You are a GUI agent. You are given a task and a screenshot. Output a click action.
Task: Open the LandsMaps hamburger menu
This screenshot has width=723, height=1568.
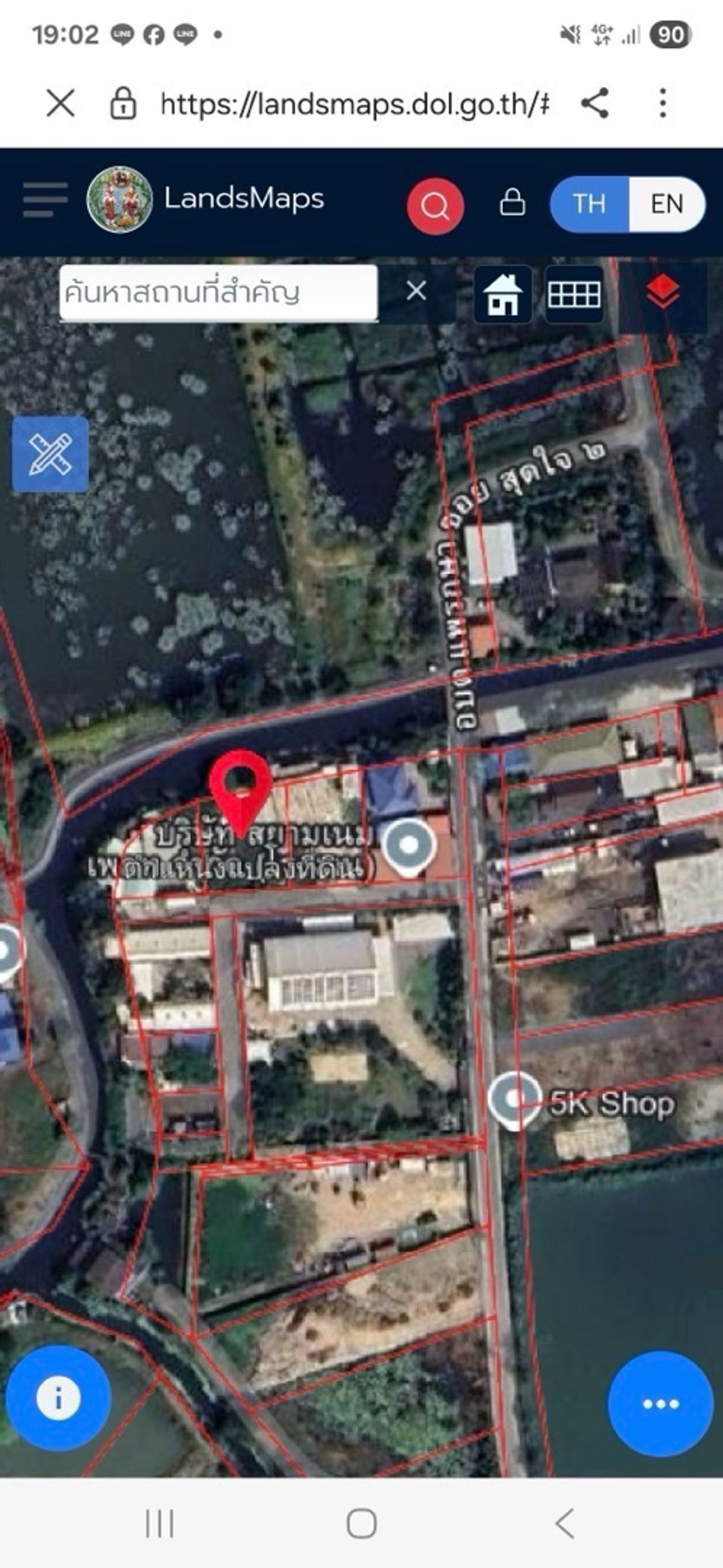click(45, 199)
